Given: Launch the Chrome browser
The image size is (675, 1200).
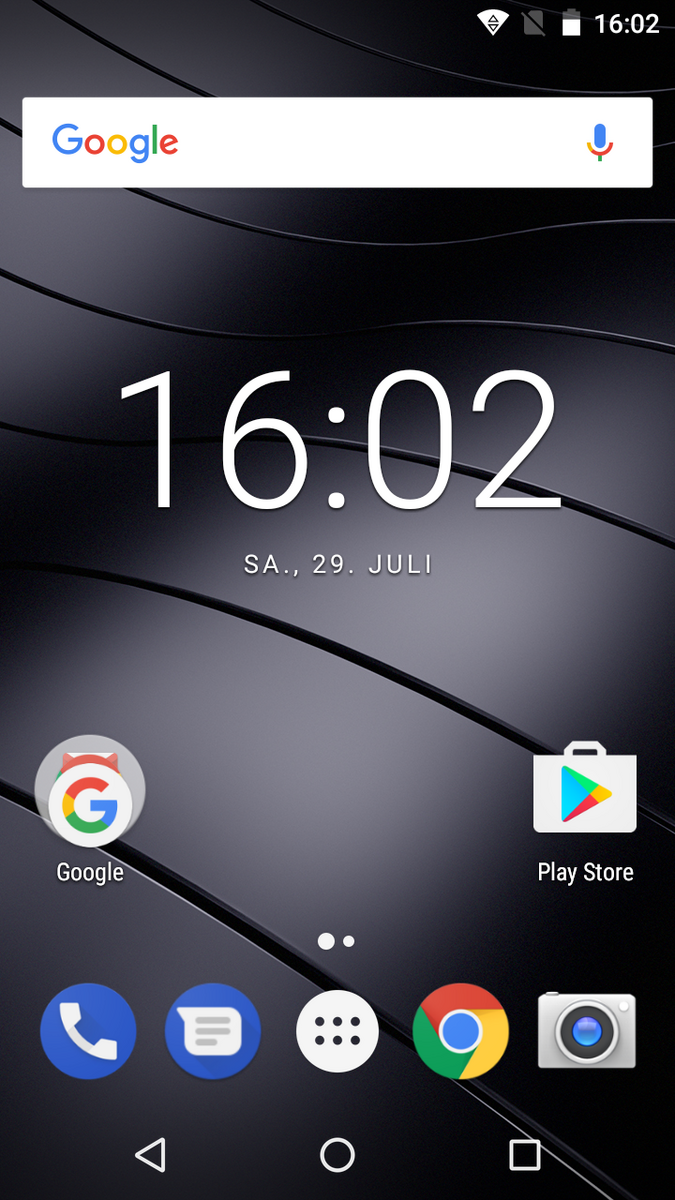Looking at the screenshot, I should coord(461,1031).
